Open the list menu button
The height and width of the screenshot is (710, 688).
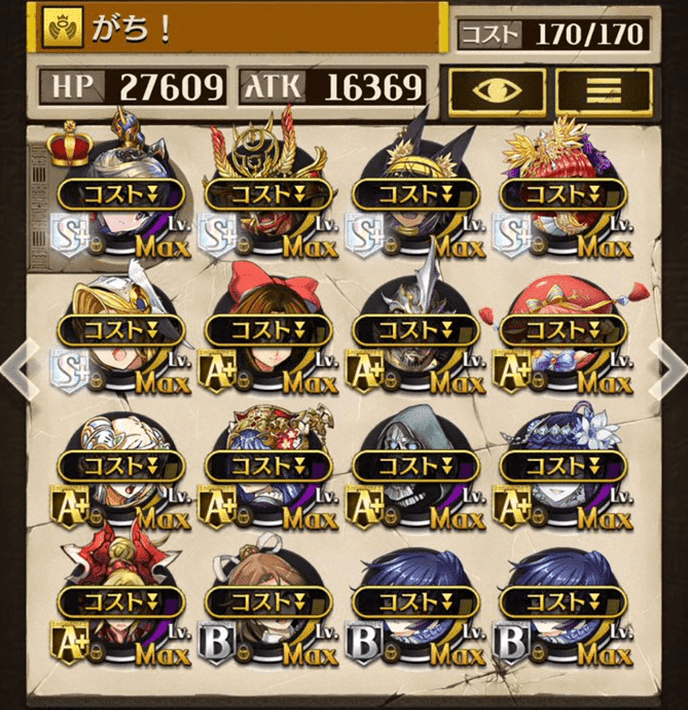click(x=602, y=91)
